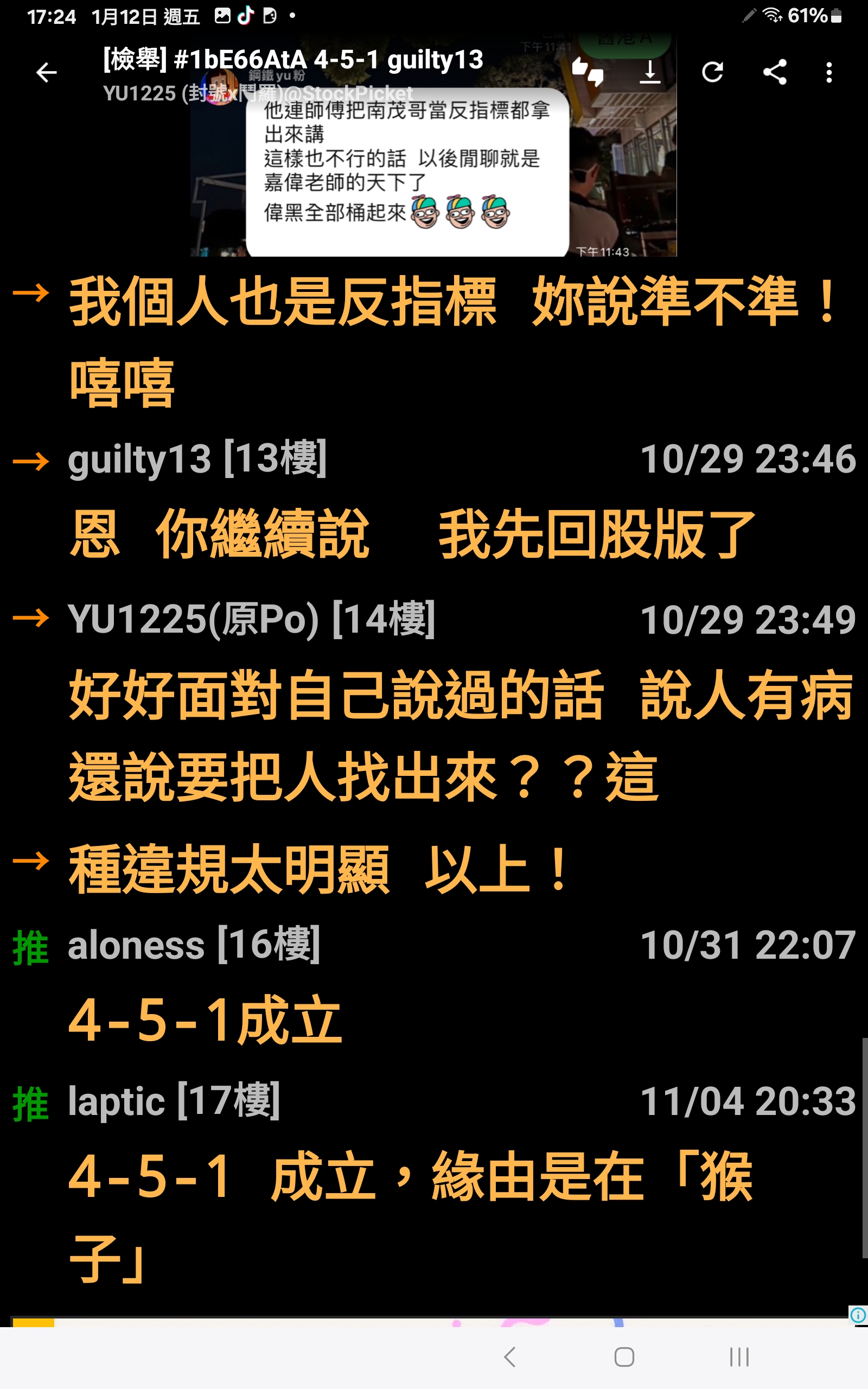Tap the system home button
The width and height of the screenshot is (868, 1389).
pyautogui.click(x=624, y=1357)
